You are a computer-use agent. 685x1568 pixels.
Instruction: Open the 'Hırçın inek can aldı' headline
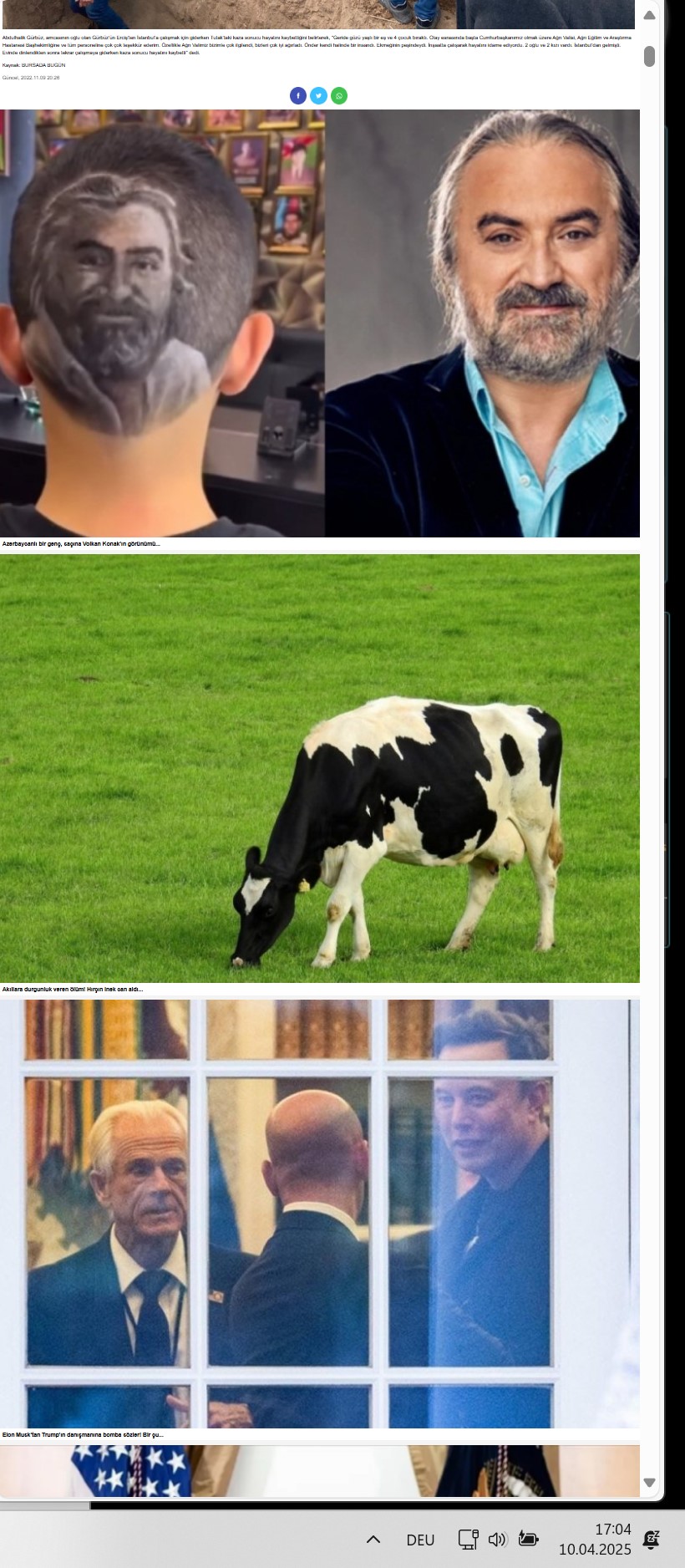tap(73, 989)
